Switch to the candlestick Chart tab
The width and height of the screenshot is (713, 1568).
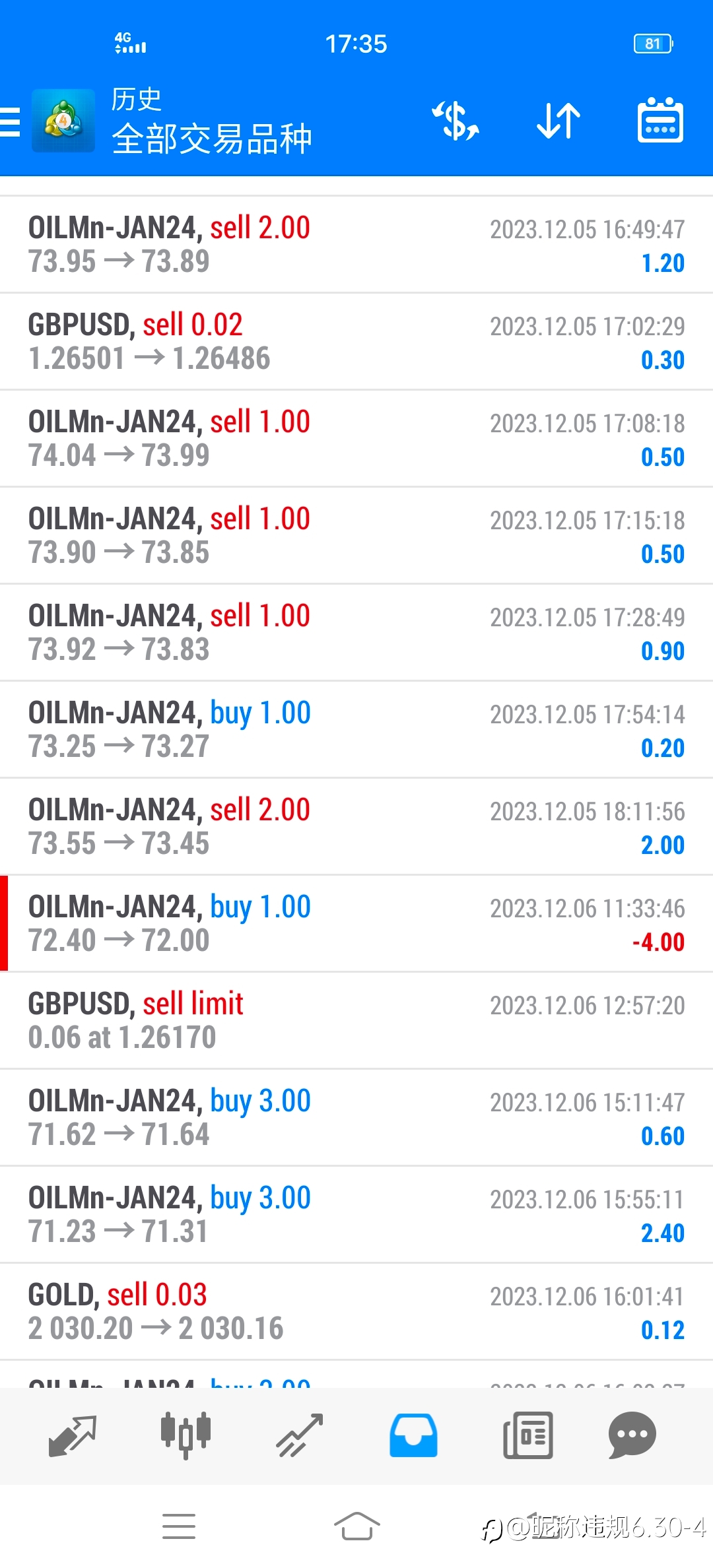point(186,1435)
